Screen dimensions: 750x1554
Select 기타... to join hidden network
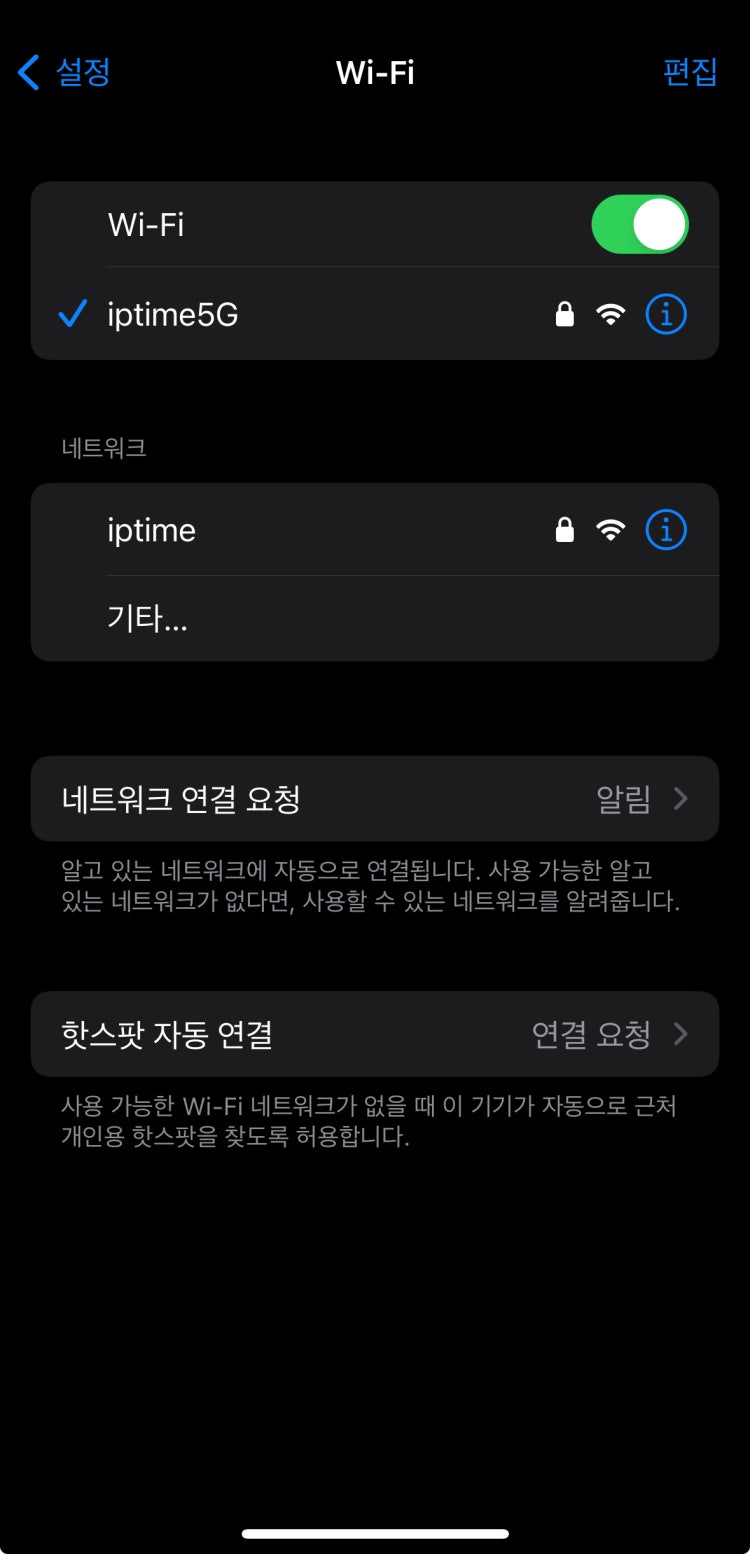coord(148,618)
